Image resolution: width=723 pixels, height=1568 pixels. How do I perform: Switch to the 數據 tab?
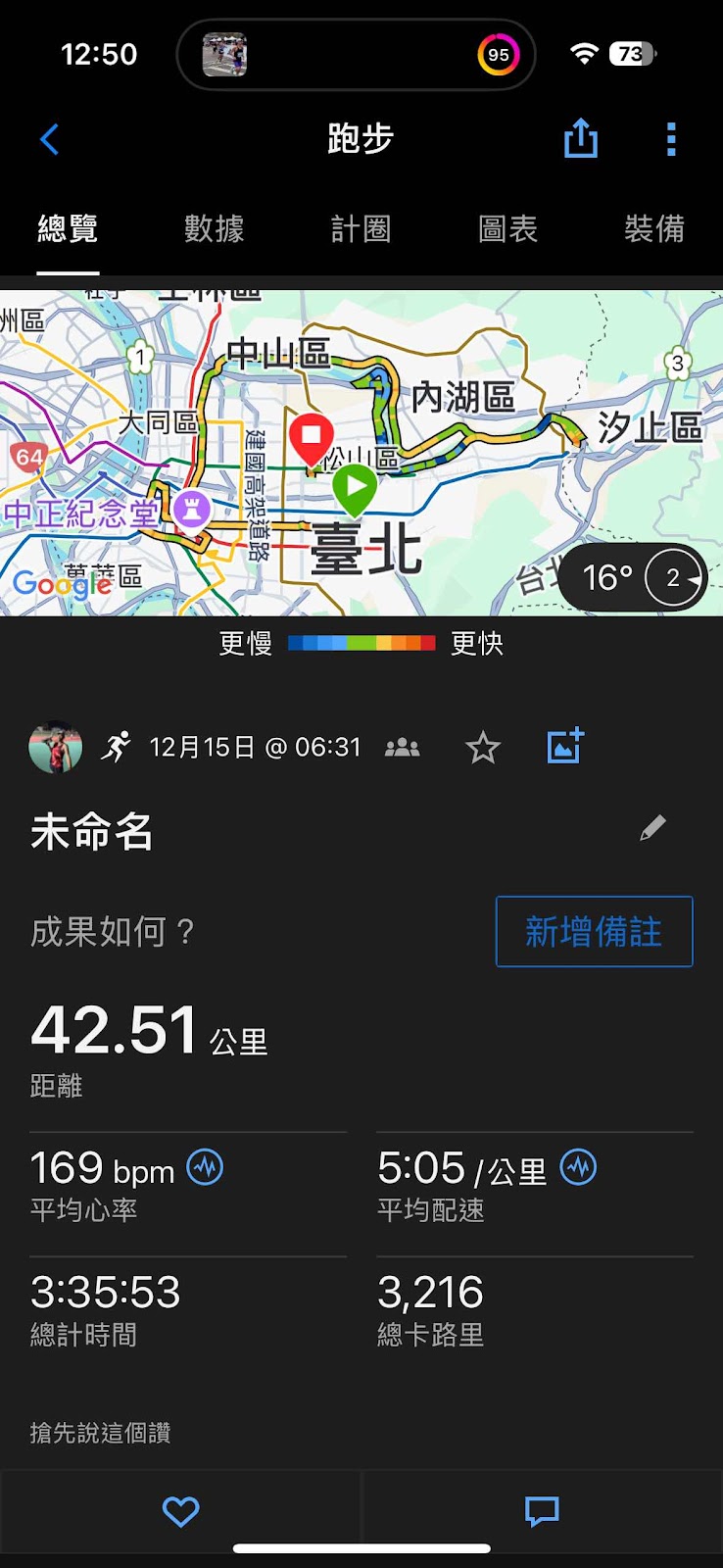(214, 228)
